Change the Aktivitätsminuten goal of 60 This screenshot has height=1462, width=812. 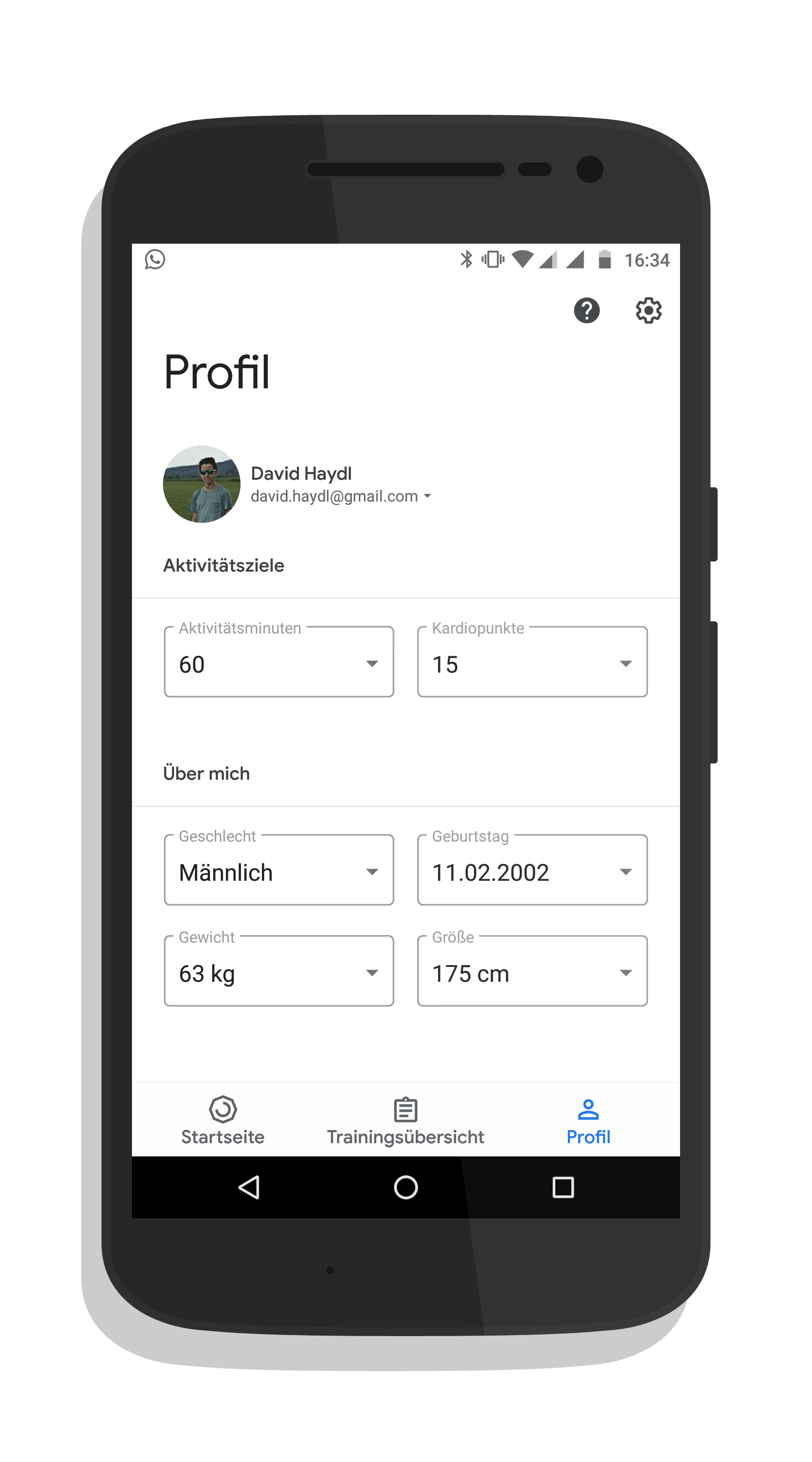click(x=279, y=661)
